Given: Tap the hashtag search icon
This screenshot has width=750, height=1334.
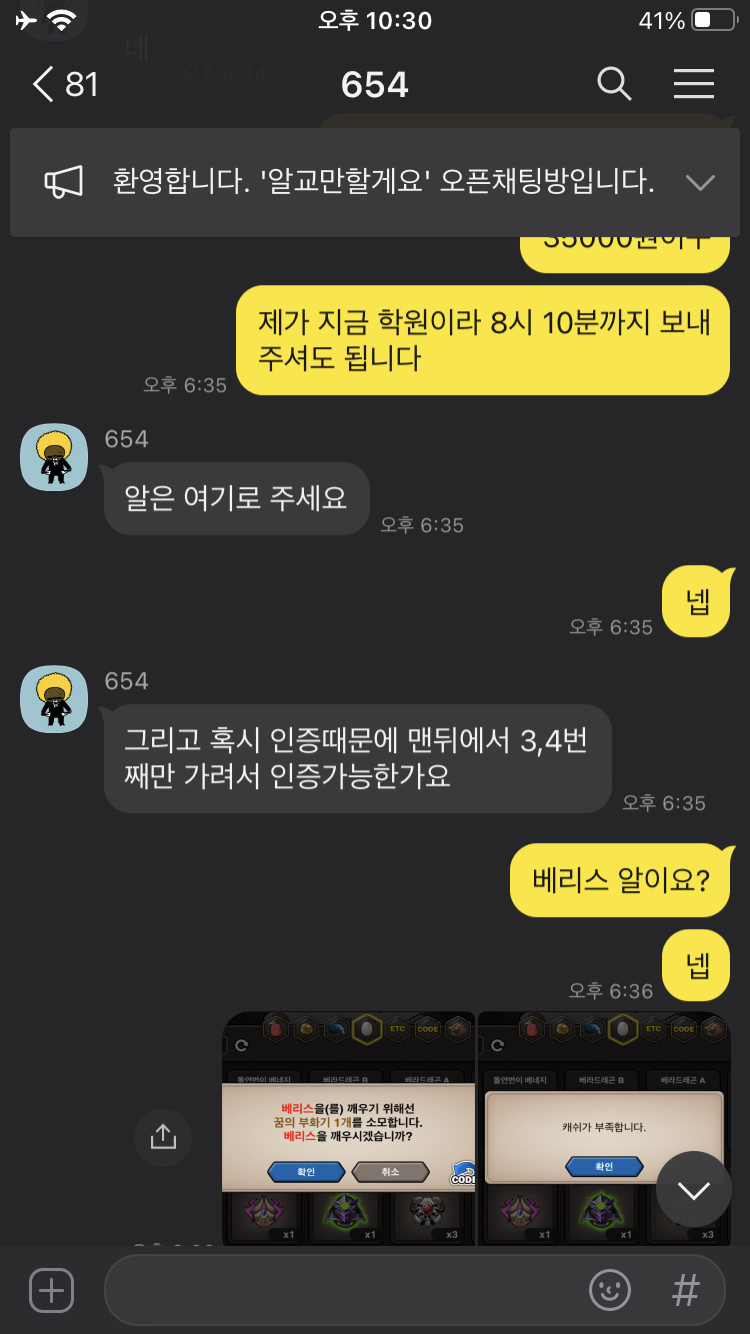Looking at the screenshot, I should (686, 1290).
